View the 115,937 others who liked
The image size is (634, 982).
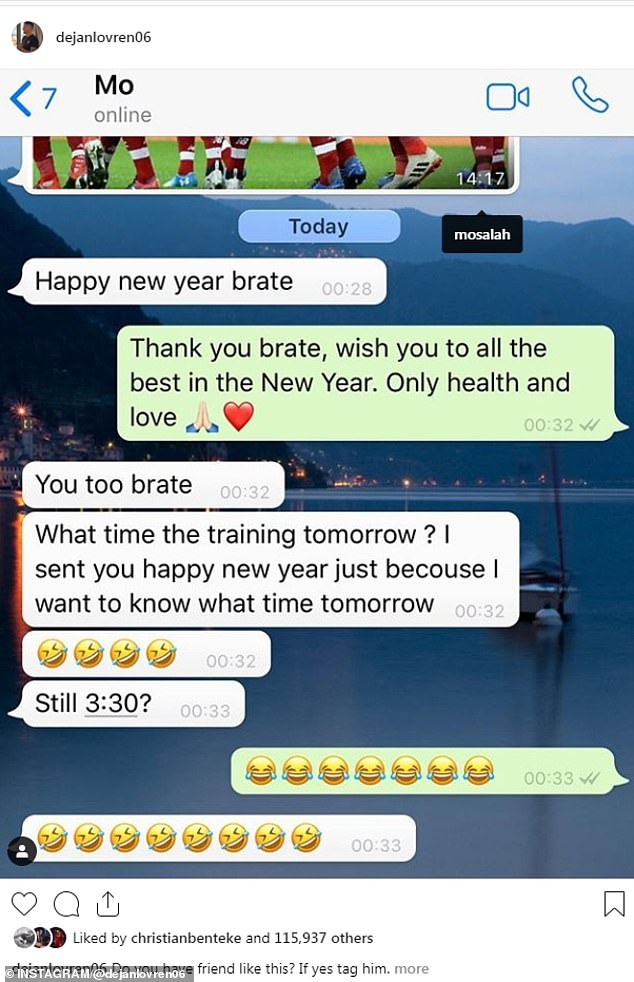pos(323,938)
